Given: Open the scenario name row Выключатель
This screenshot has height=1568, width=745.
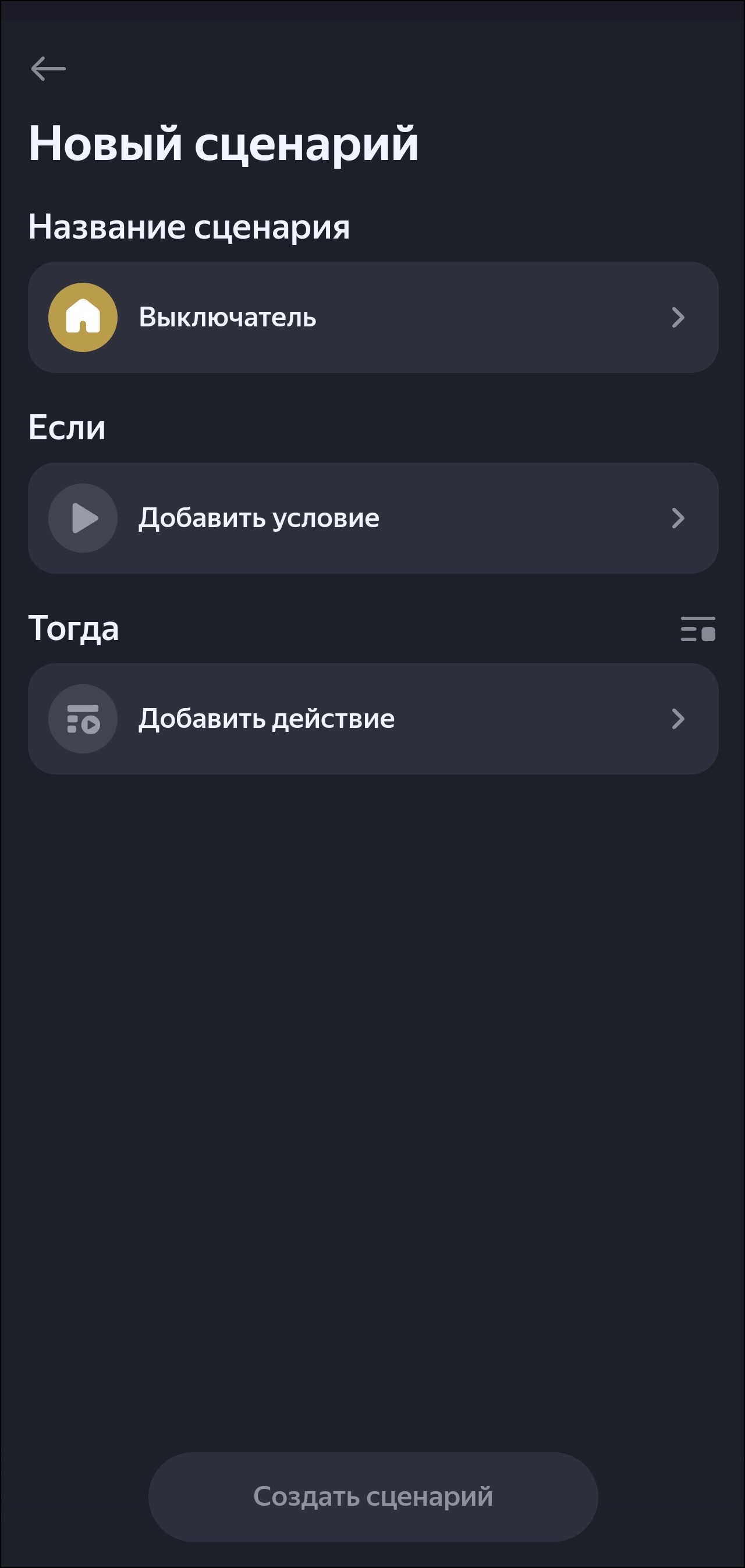Looking at the screenshot, I should click(x=373, y=317).
